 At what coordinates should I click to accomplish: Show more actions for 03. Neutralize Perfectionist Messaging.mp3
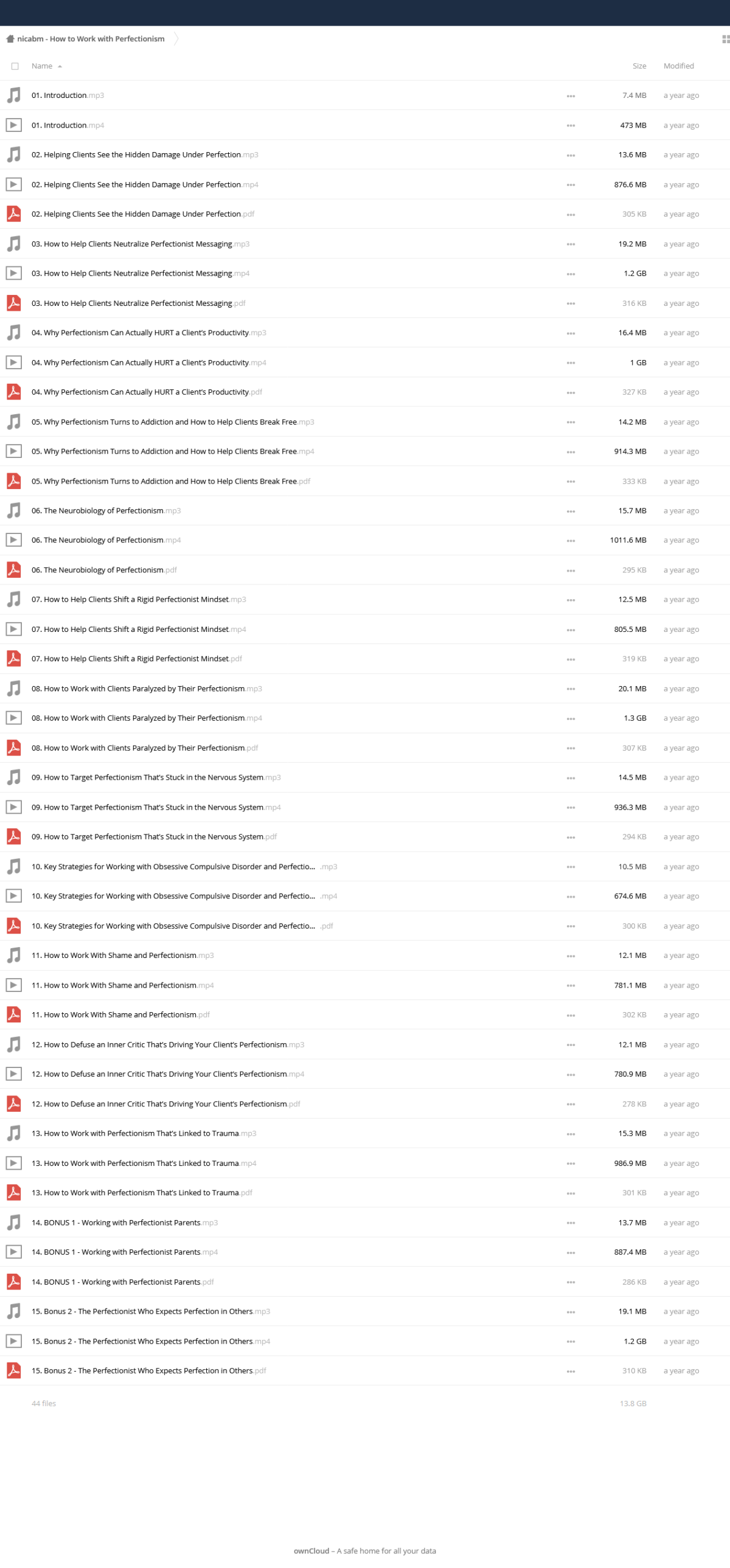click(571, 244)
